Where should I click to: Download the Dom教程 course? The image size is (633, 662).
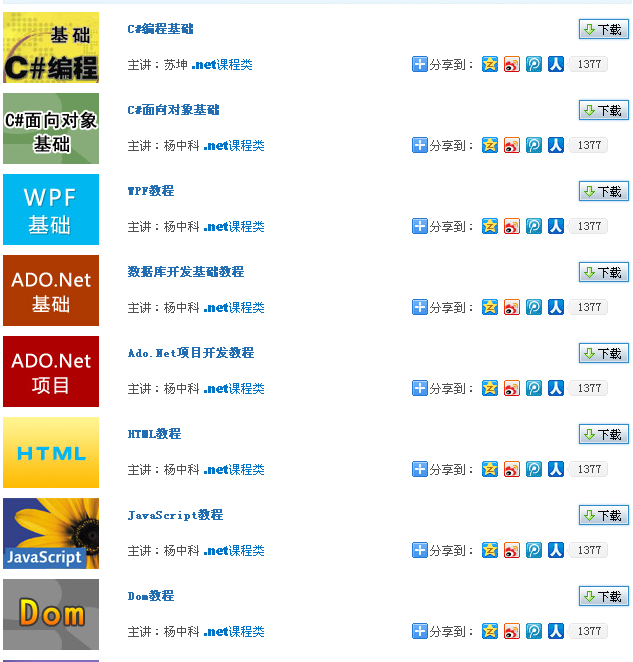tap(603, 596)
